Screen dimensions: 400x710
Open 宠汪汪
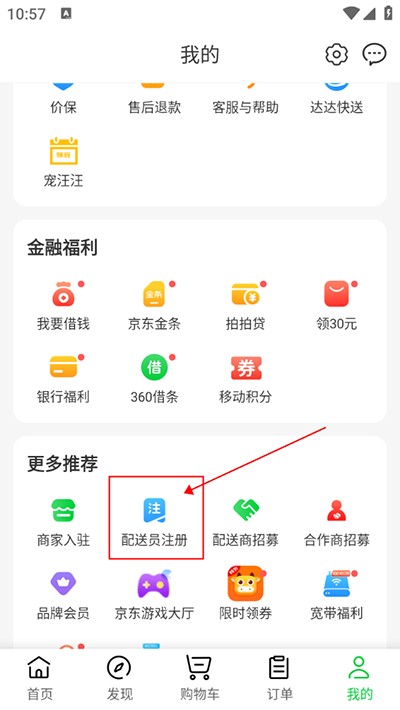point(63,163)
